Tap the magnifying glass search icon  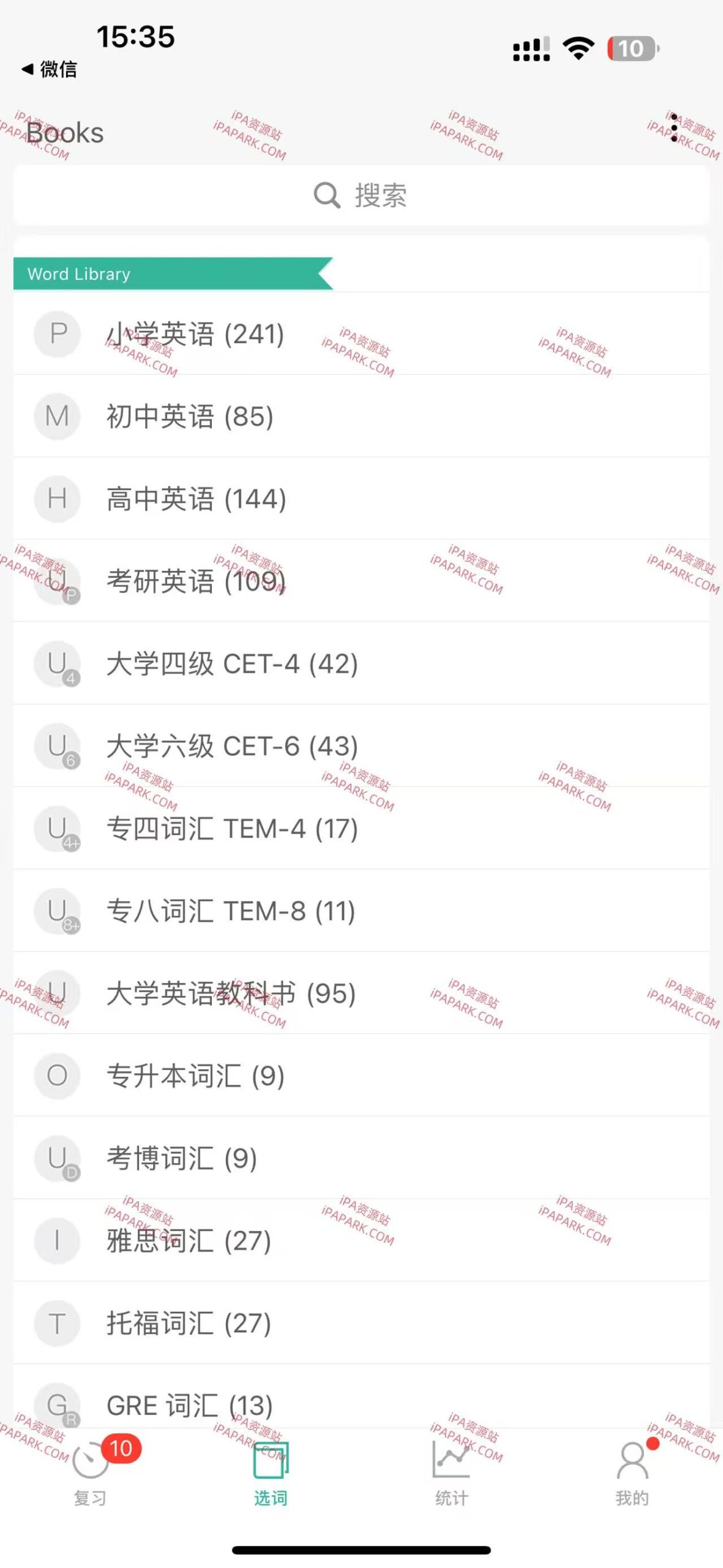click(326, 195)
